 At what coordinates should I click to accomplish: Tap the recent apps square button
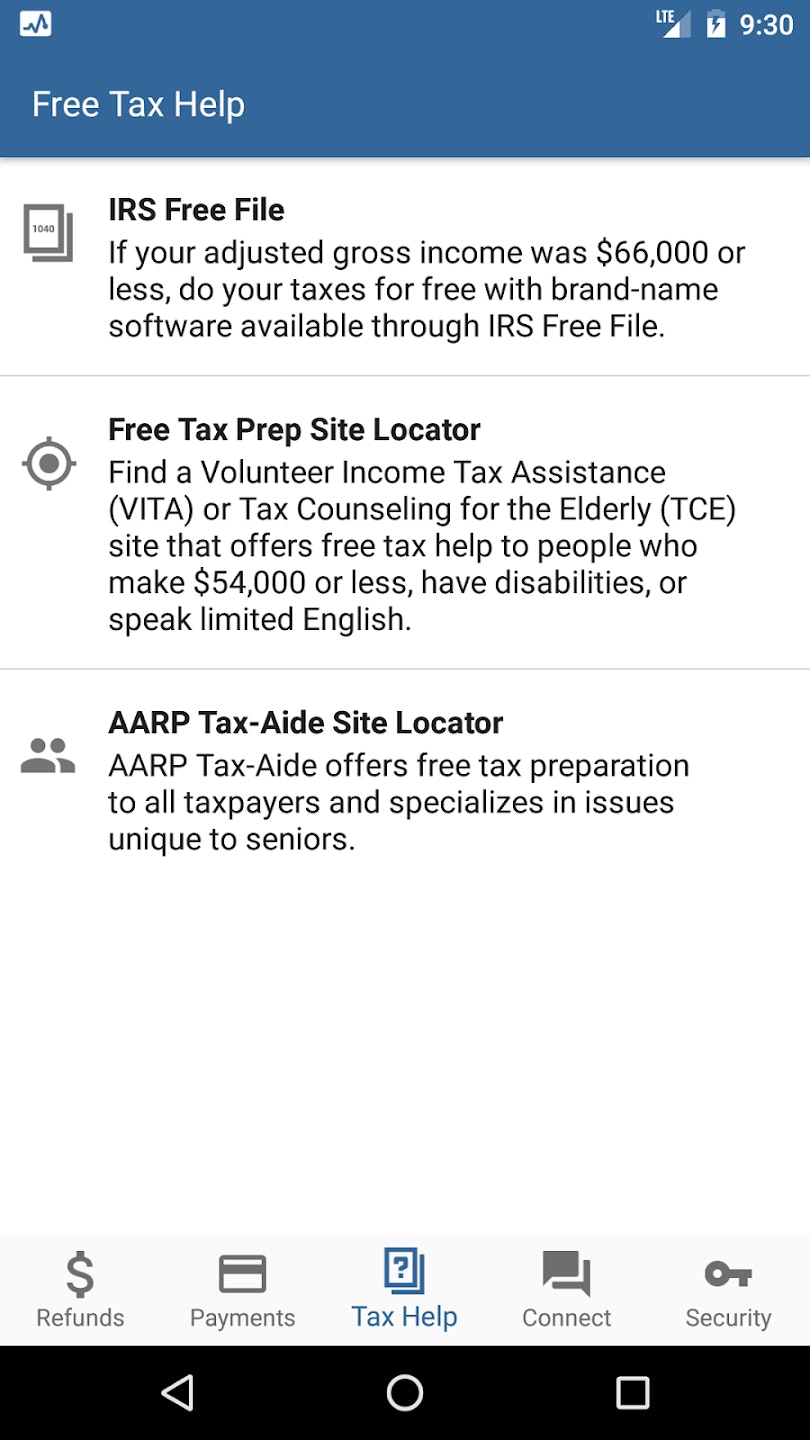tap(632, 1393)
